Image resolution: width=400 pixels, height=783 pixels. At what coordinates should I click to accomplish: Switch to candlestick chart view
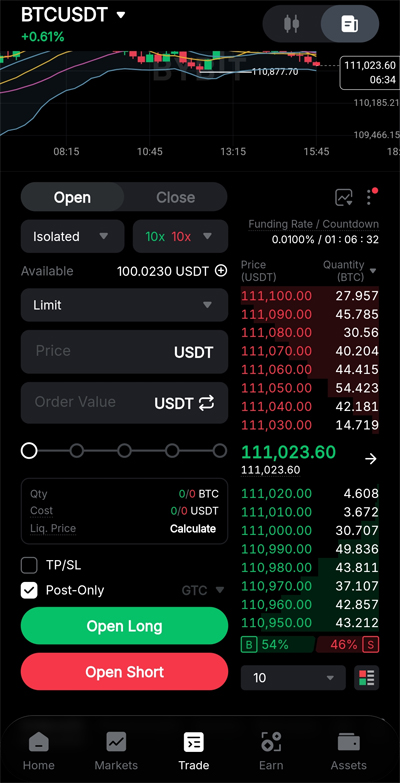pyautogui.click(x=292, y=23)
